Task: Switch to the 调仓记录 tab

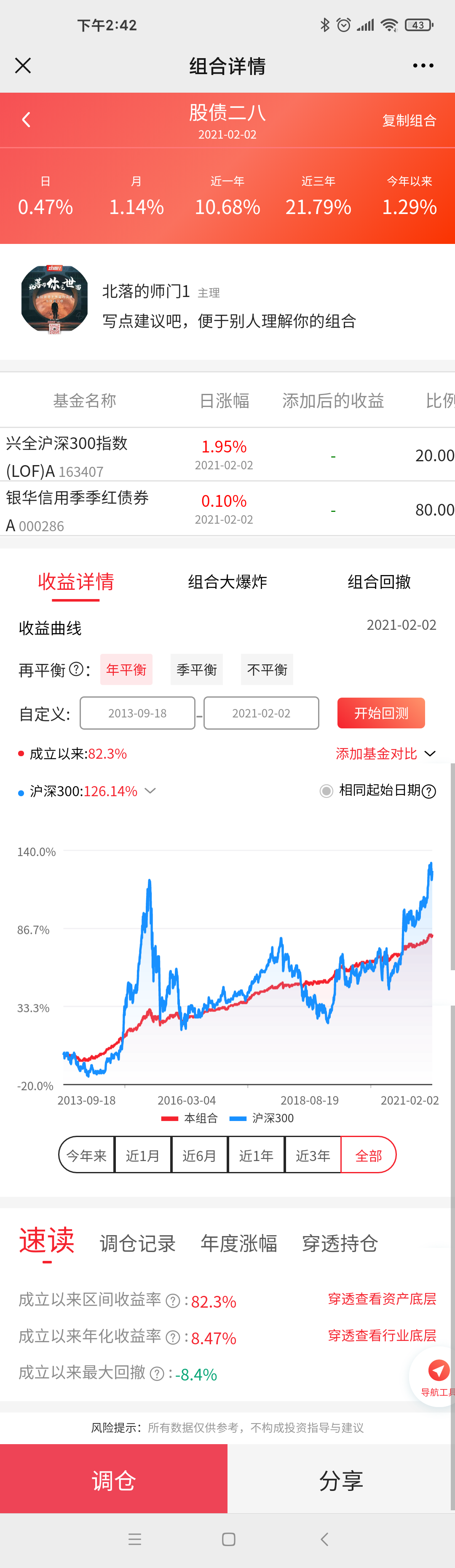Action: pyautogui.click(x=138, y=1243)
